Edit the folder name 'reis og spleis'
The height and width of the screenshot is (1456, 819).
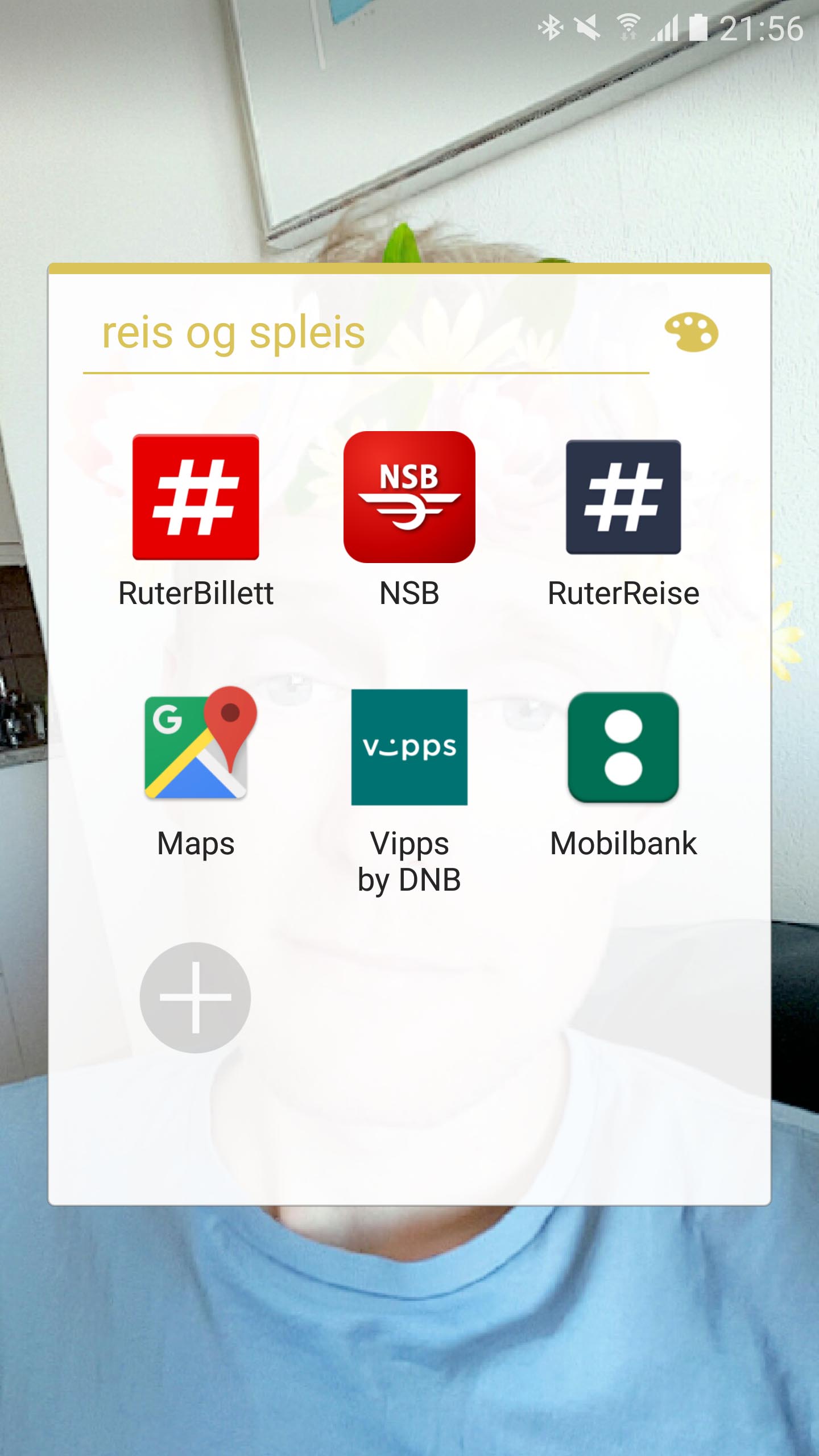coord(366,333)
